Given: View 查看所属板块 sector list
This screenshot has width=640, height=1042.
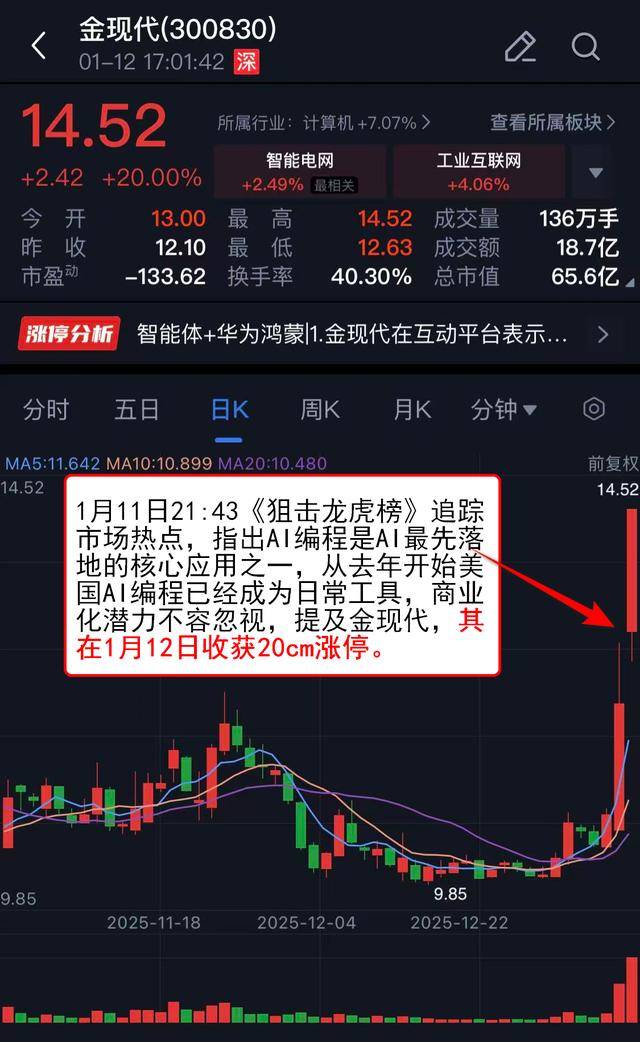Looking at the screenshot, I should 552,123.
